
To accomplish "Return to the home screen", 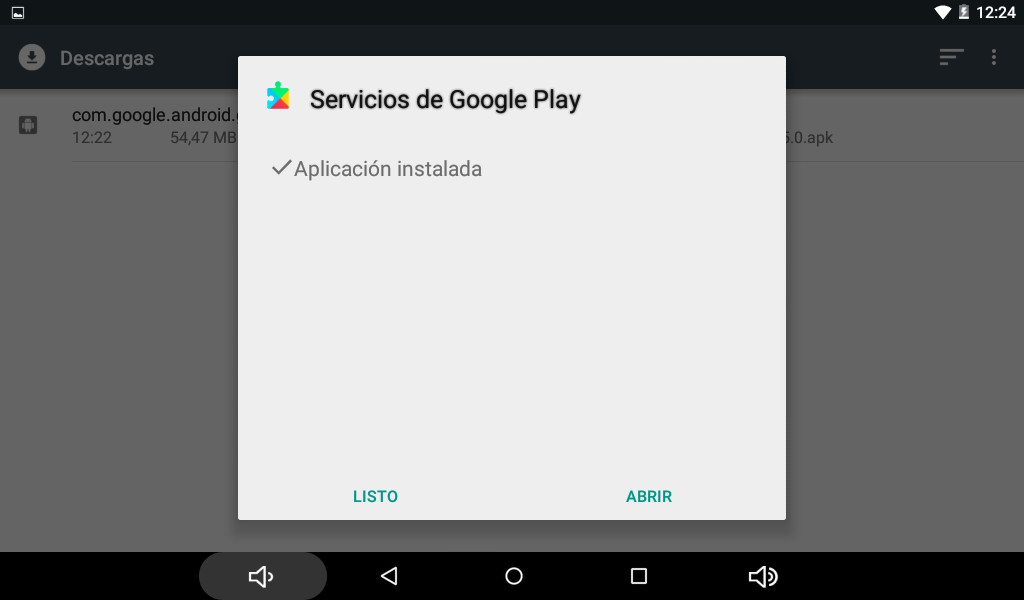I will coord(514,576).
